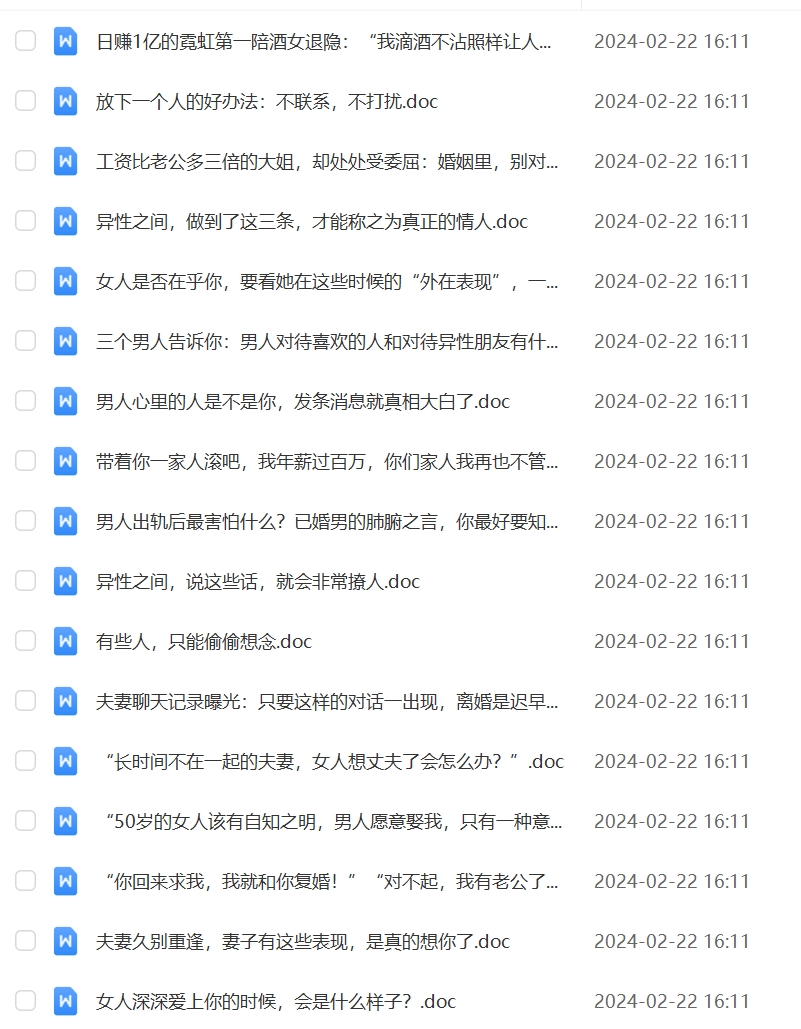Select checkbox for 工资比老公多三倍的大姐 file
The height and width of the screenshot is (1029, 801).
coord(25,161)
